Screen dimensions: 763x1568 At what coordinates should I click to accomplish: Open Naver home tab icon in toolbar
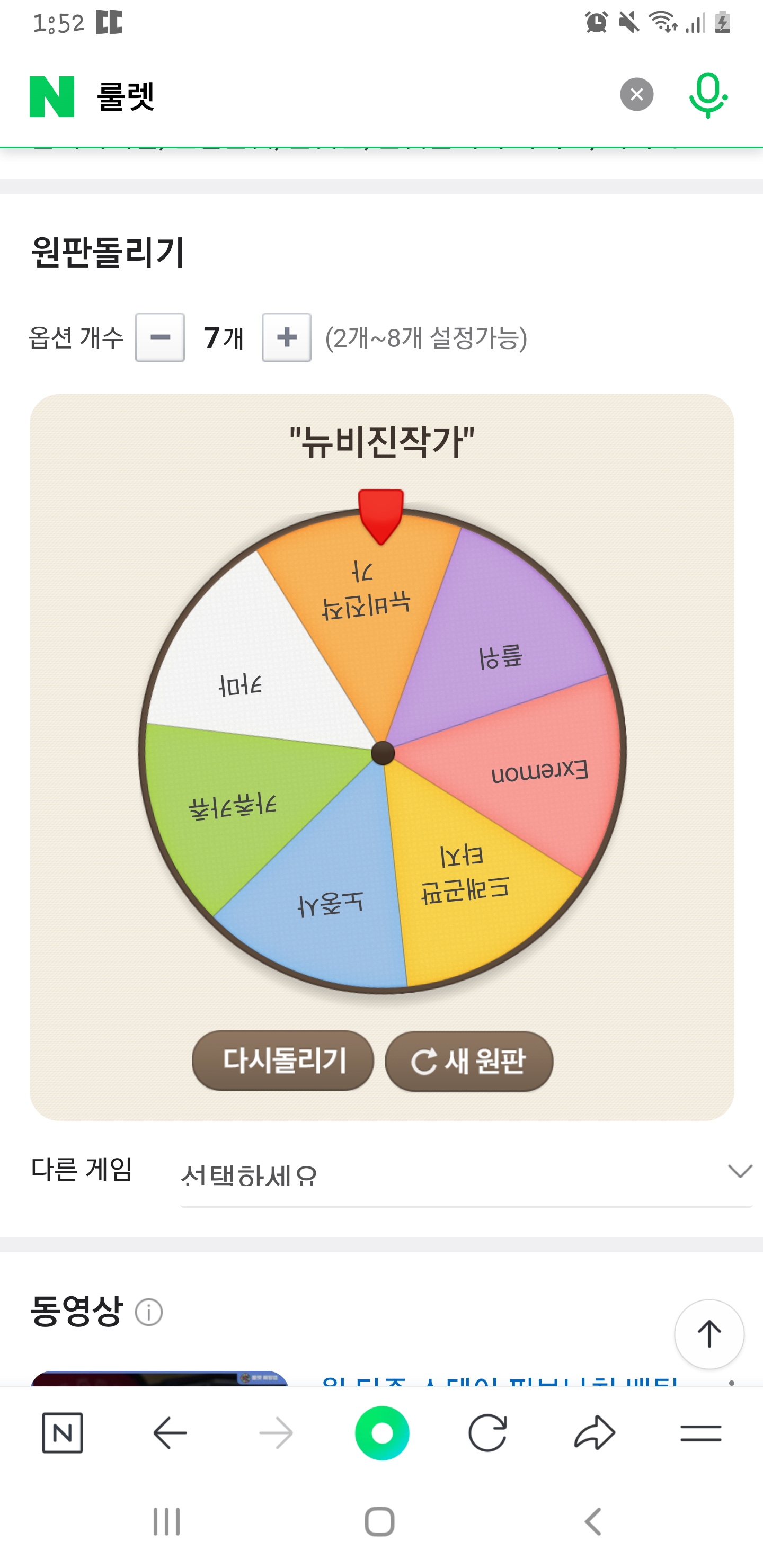(x=62, y=1433)
